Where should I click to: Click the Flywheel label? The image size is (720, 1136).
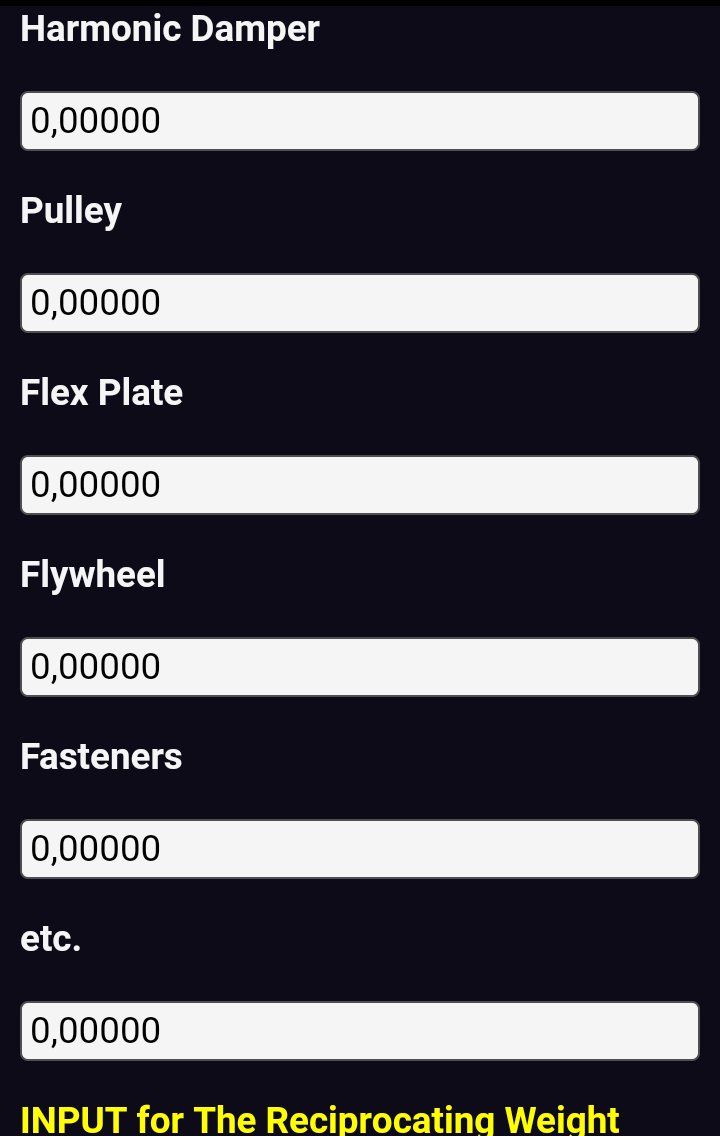coord(92,574)
